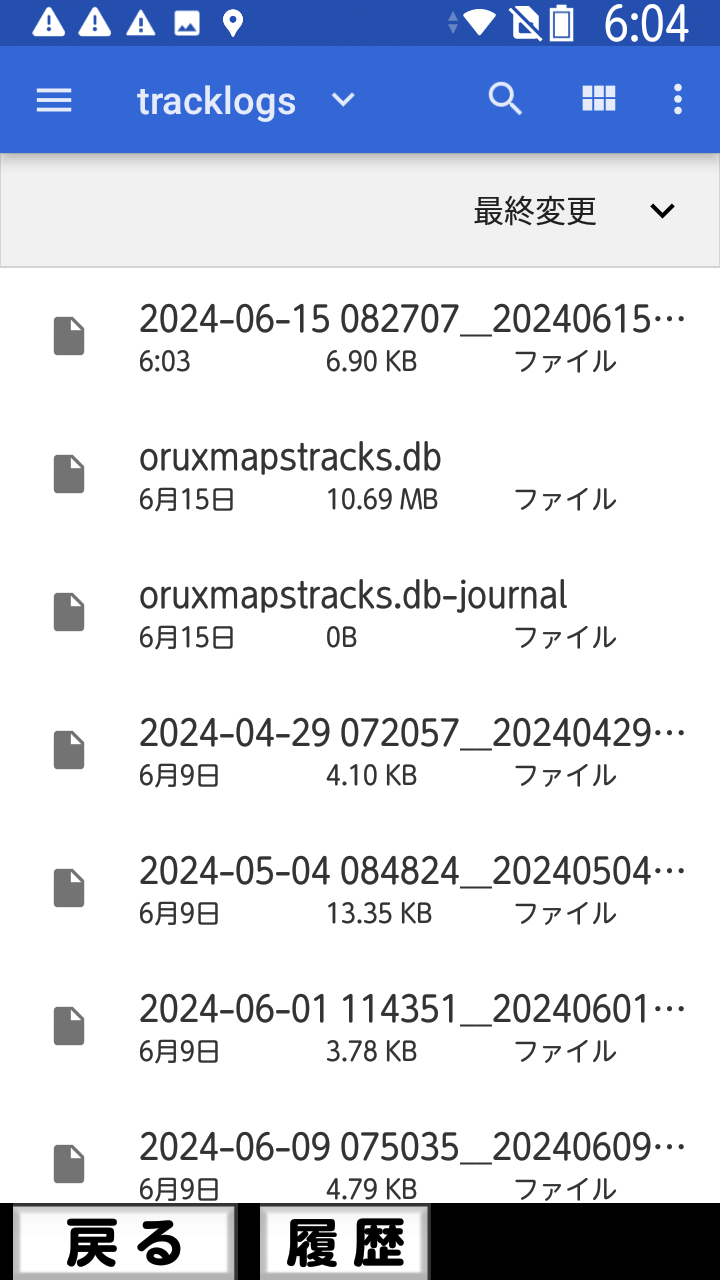This screenshot has height=1280, width=720.
Task: Open the 2024-04-29 072057 file
Action: point(412,750)
